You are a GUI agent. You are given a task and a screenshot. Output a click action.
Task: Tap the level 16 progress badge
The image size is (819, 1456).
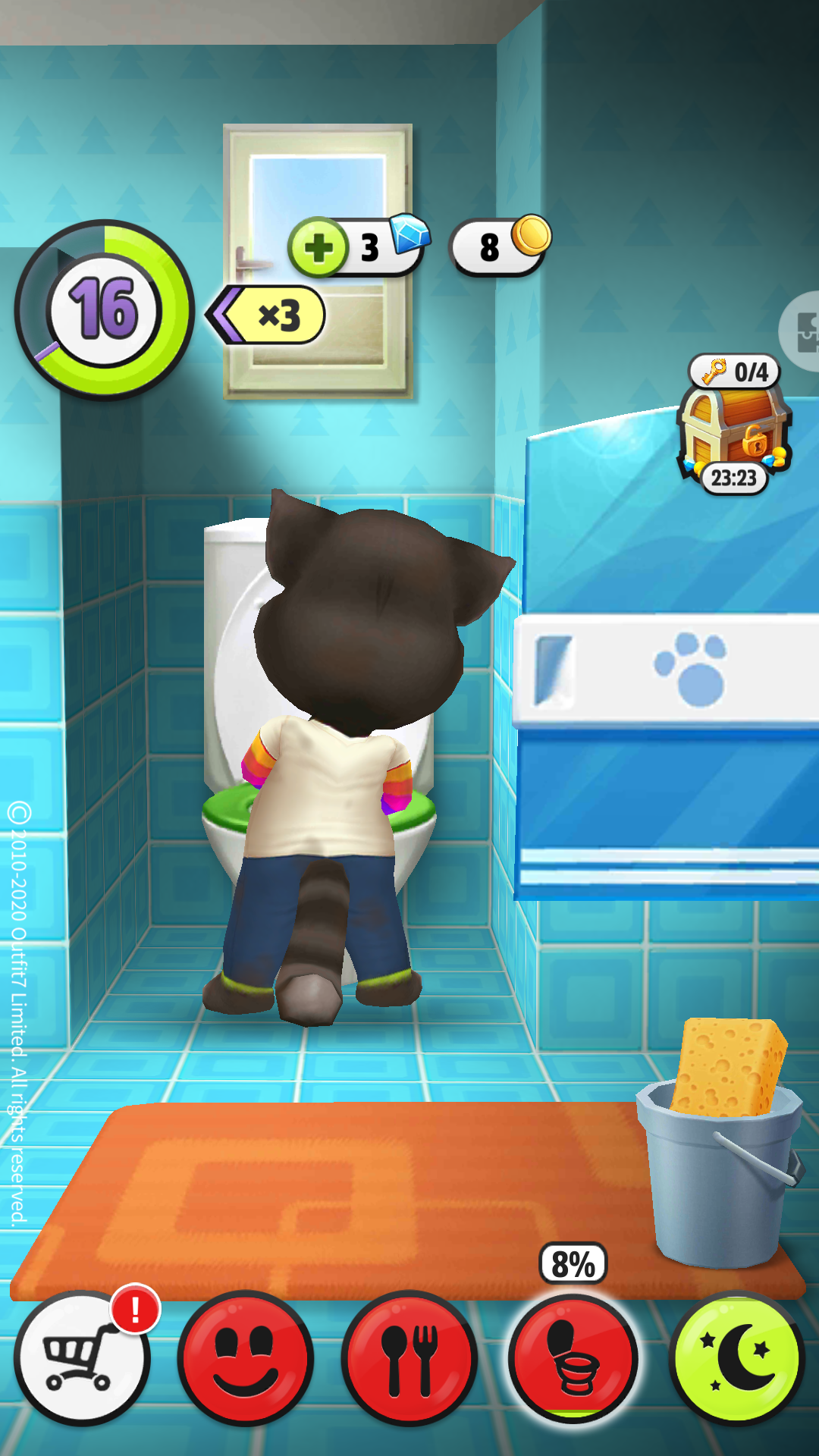point(104,309)
